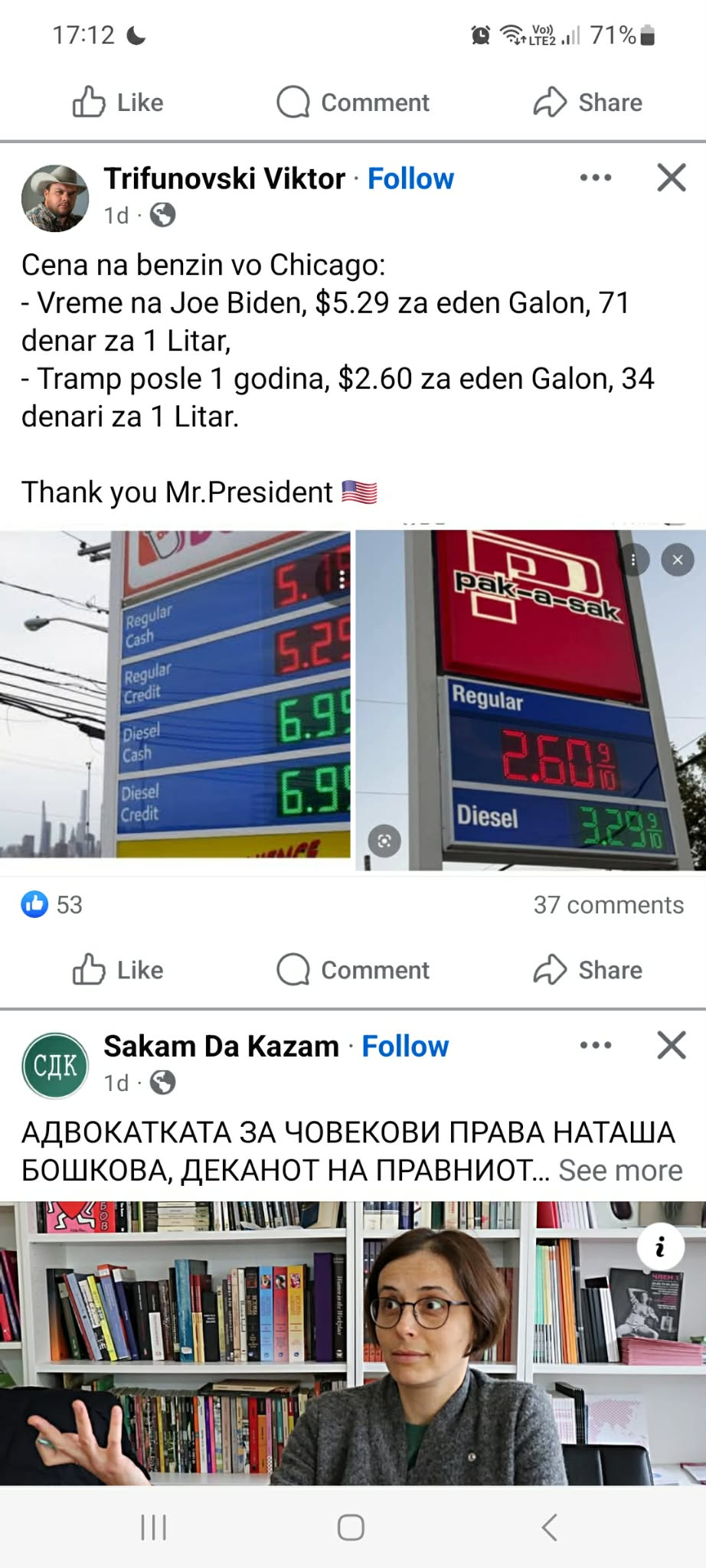Open the info icon on the bookshelf photo
The image size is (706, 1568).
659,1247
